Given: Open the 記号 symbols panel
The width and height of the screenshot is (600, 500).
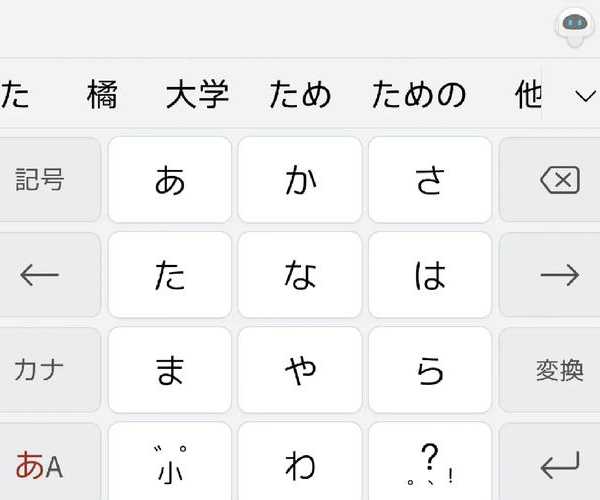Looking at the screenshot, I should point(42,180).
